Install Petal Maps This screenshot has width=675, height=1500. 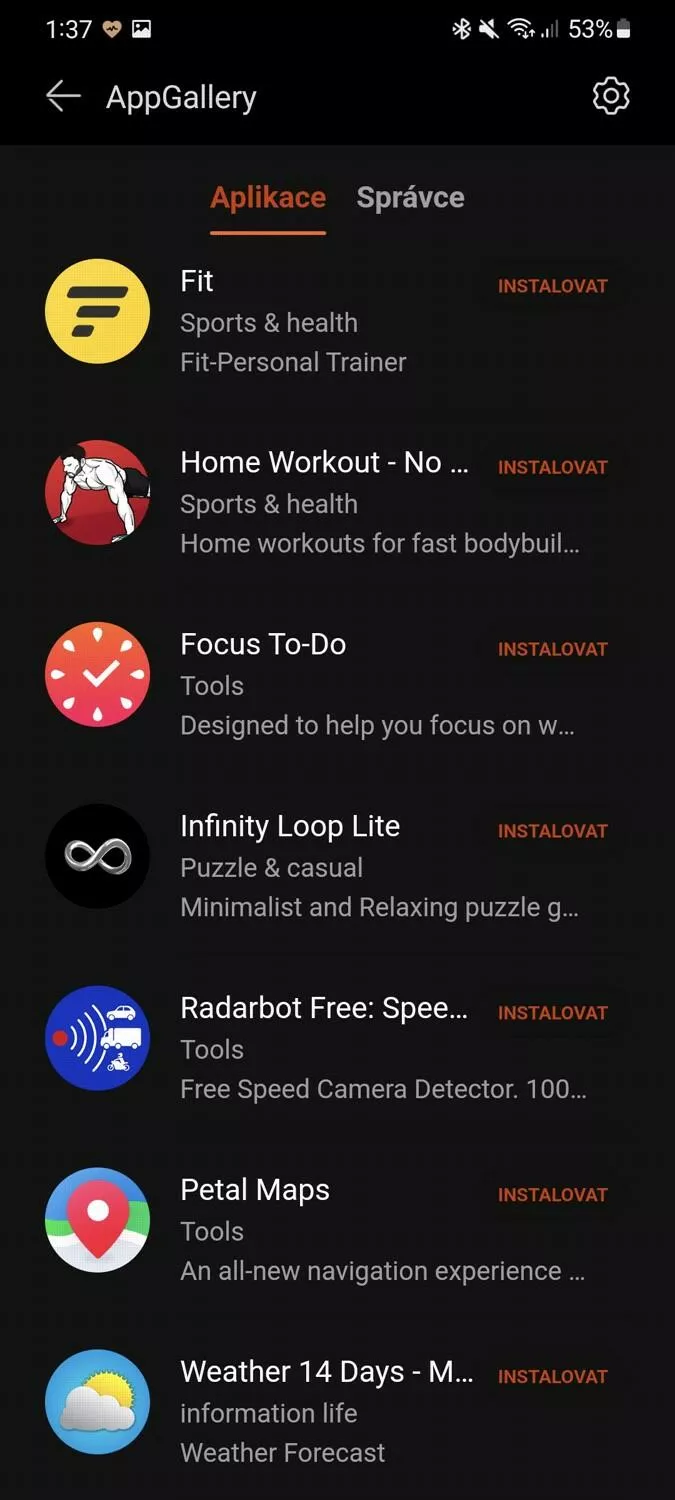[553, 1195]
